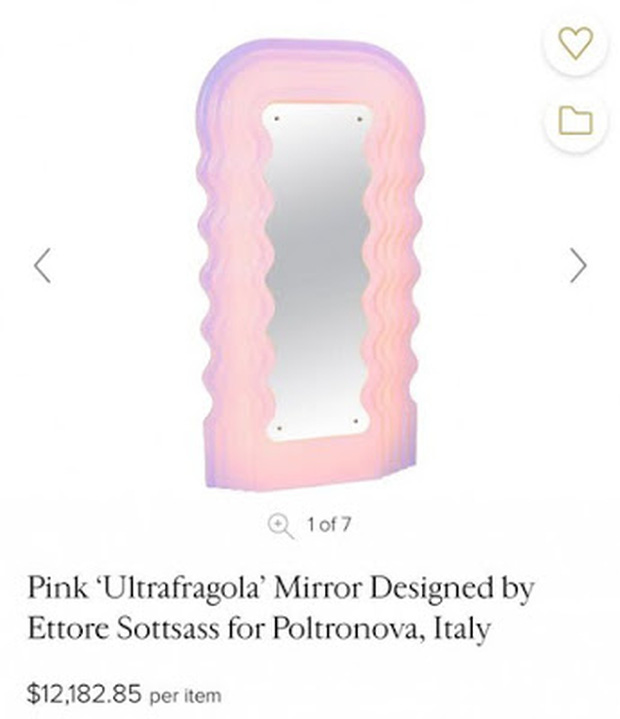Favorite the Ultrafragola mirror with the heart
Screen dimensions: 620x719
[575, 42]
